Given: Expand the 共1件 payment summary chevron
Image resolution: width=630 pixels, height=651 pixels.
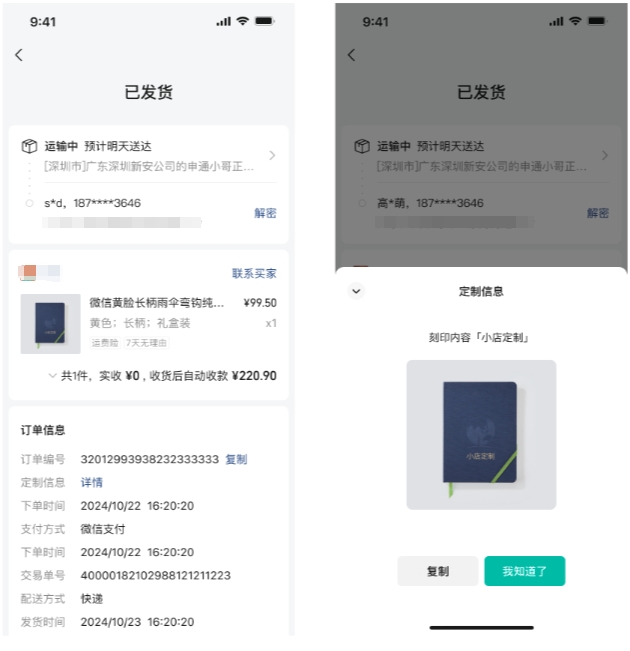Looking at the screenshot, I should (52, 376).
